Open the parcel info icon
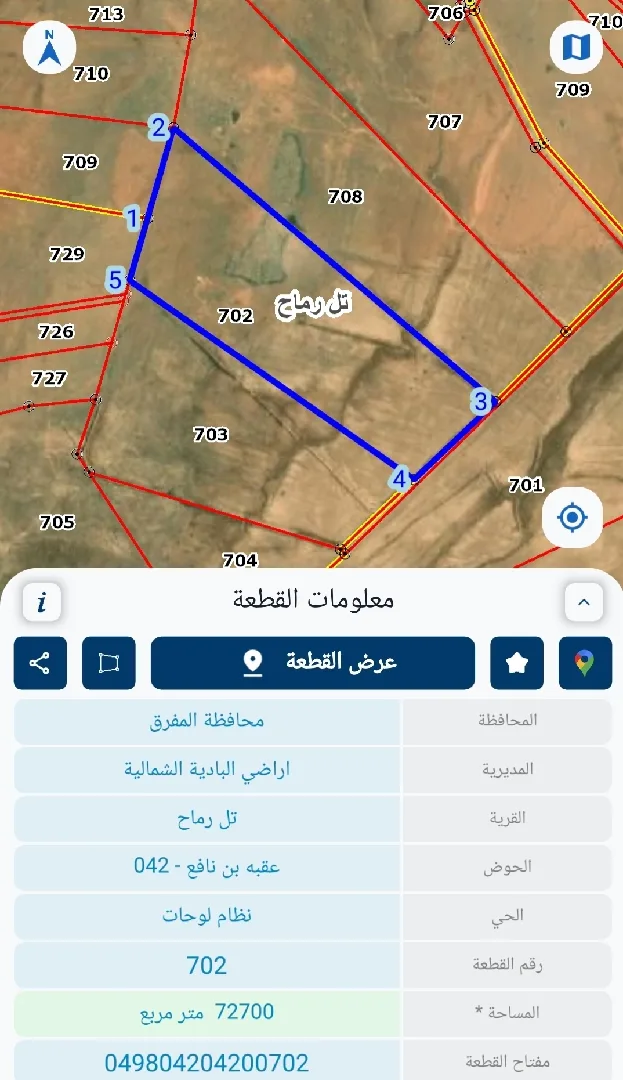Screen dimensions: 623x1080 tap(42, 602)
